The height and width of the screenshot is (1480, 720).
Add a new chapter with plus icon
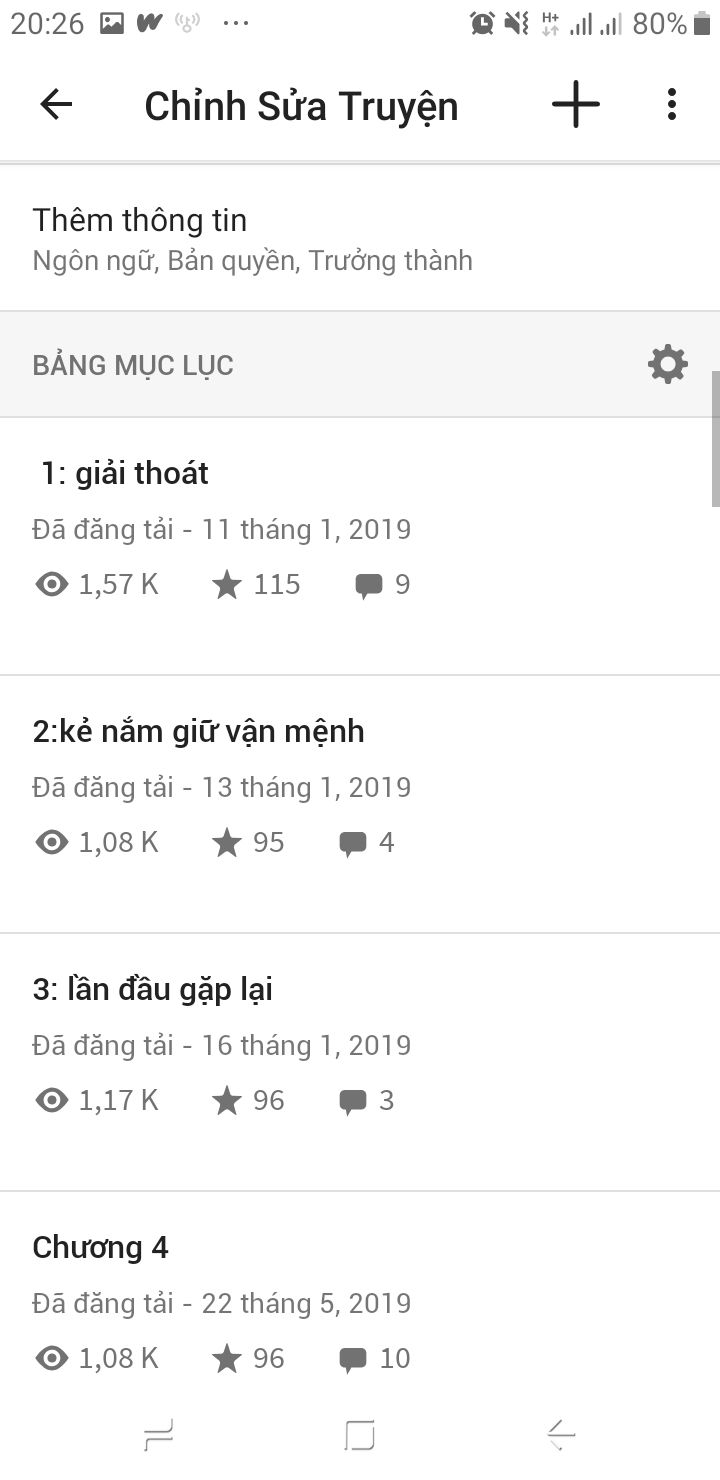tap(576, 104)
